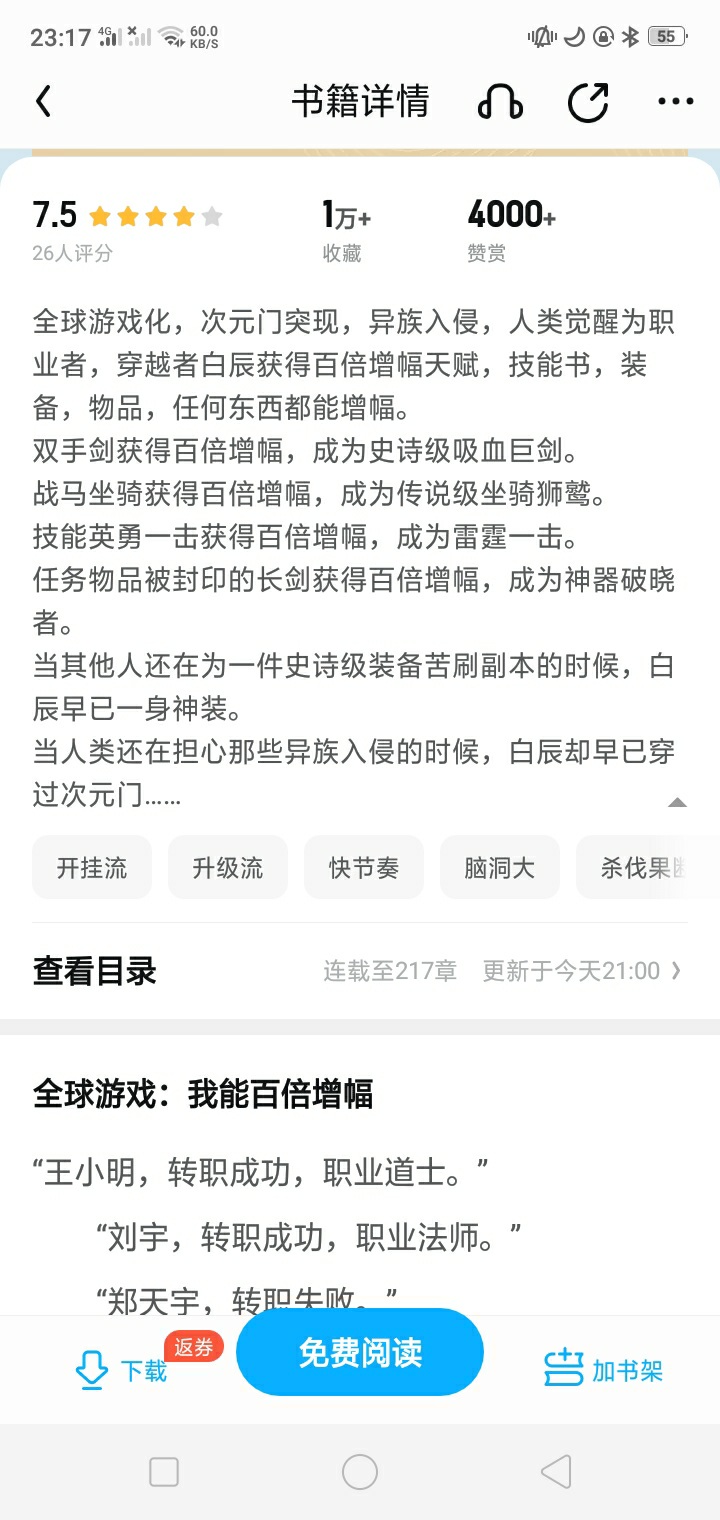Go back from book details
The width and height of the screenshot is (720, 1520).
point(43,101)
